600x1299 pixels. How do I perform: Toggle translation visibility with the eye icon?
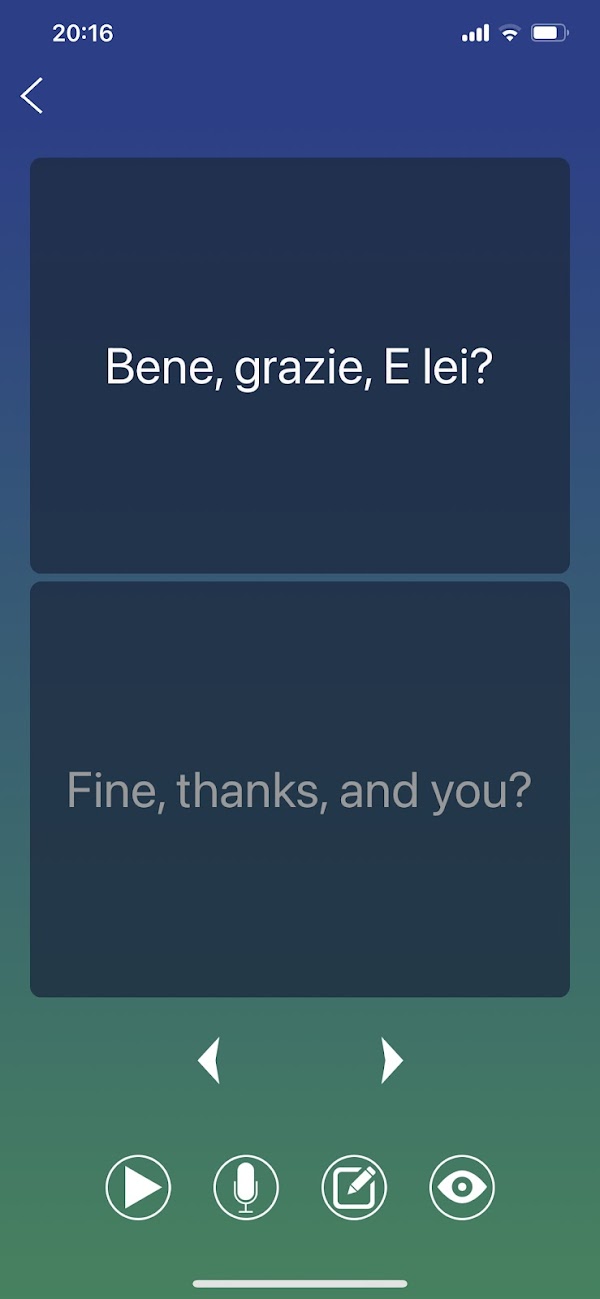point(462,1187)
